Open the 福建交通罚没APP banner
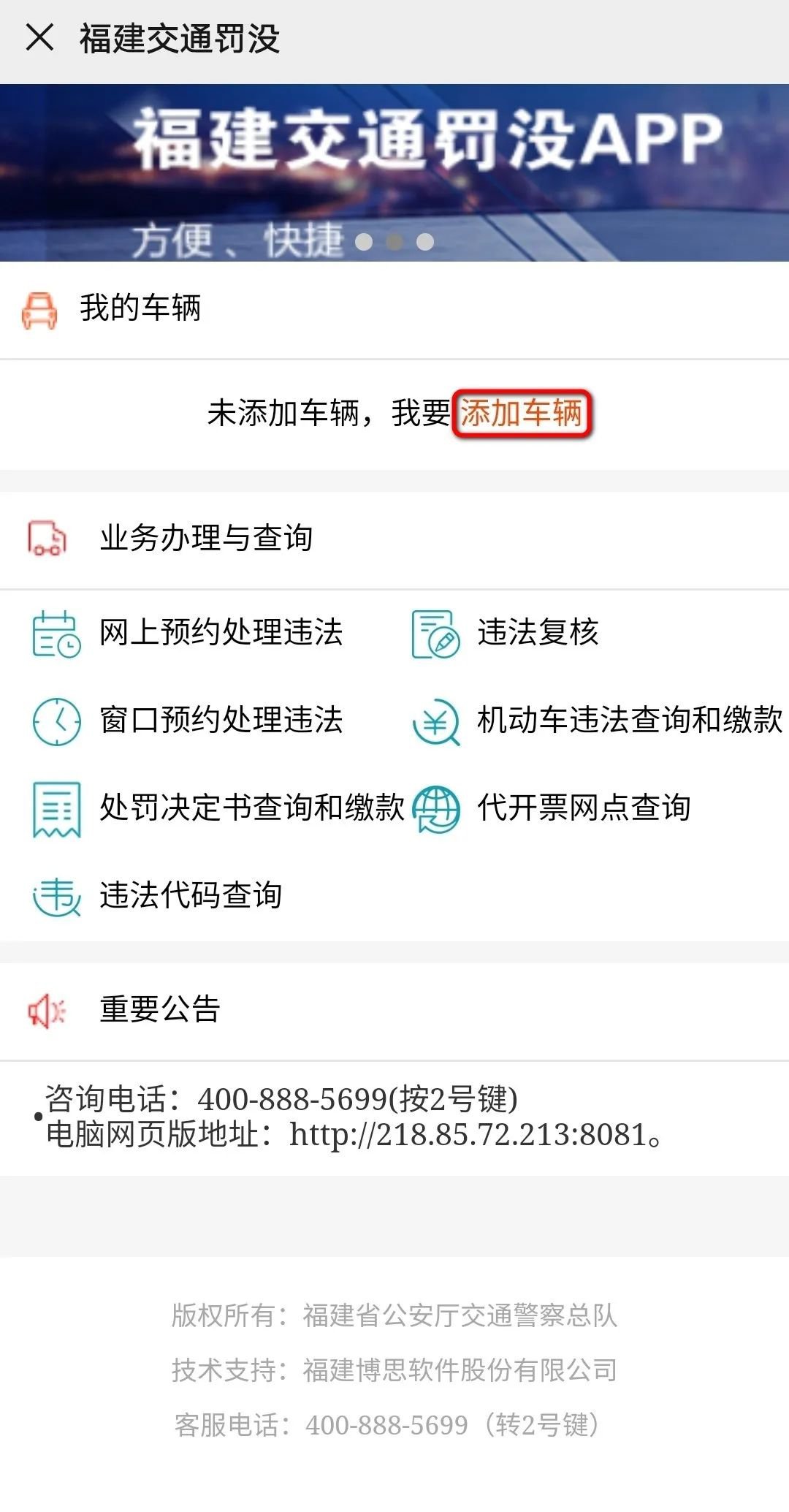The height and width of the screenshot is (1512, 789). [394, 172]
